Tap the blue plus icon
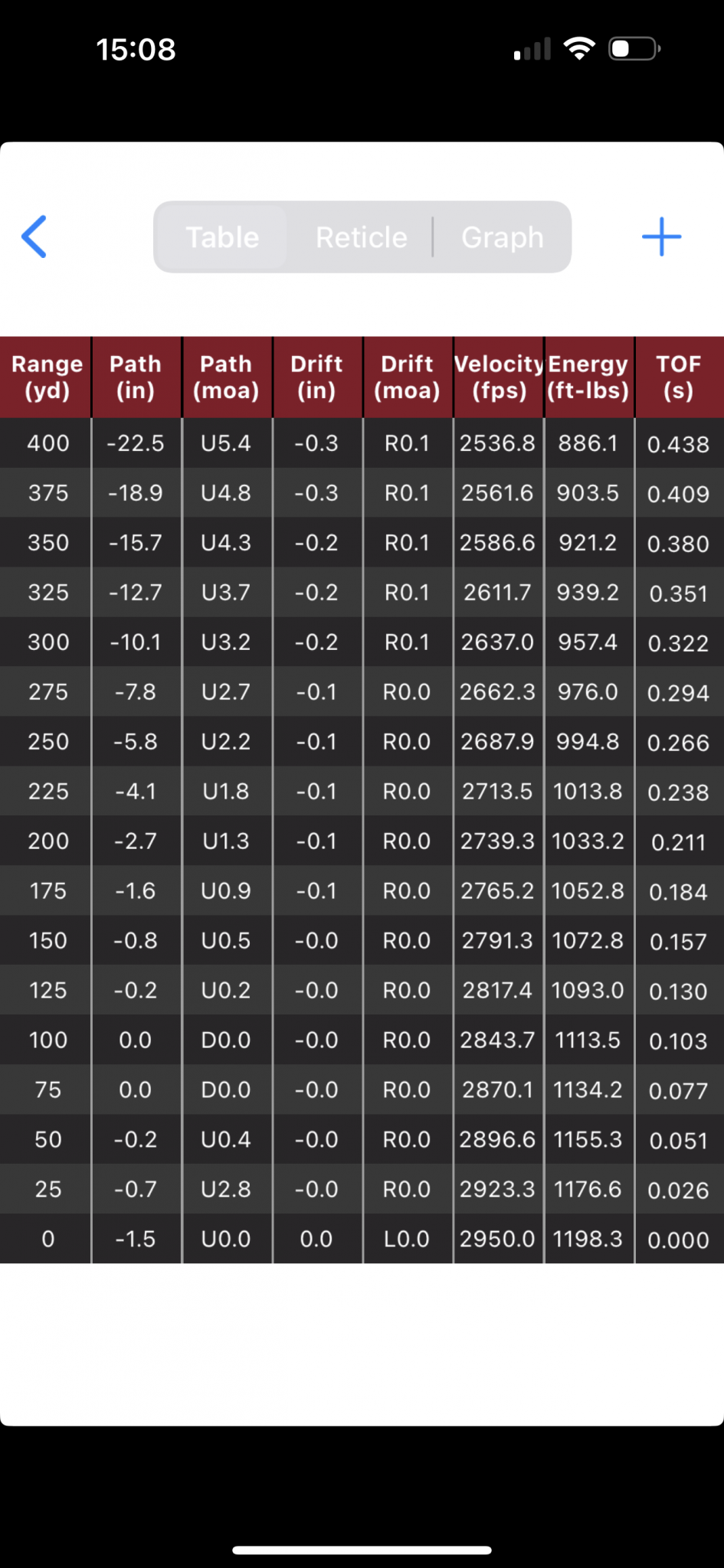 661,237
